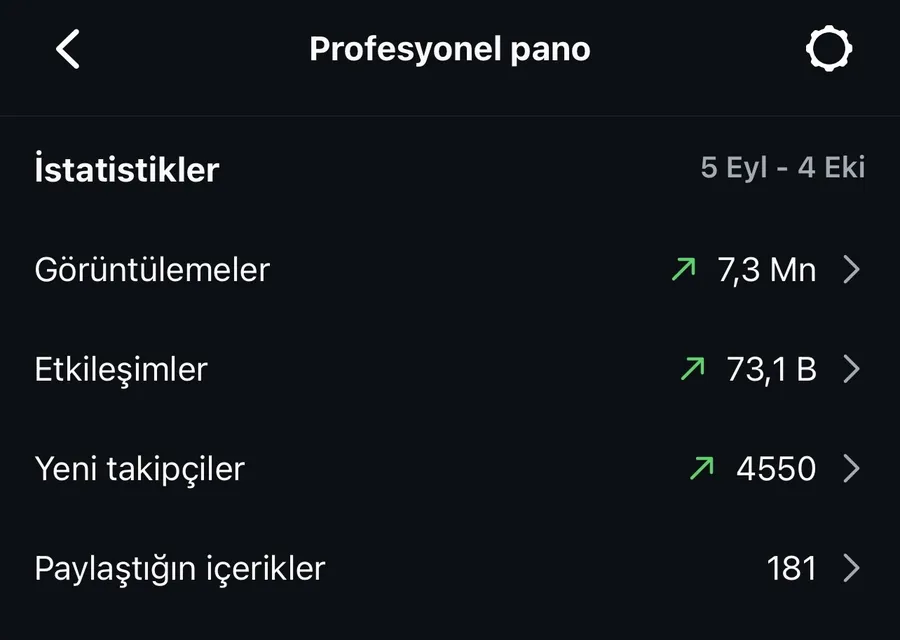Open Paylaştığın içerikler list
Image resolution: width=900 pixels, height=640 pixels.
(448, 569)
